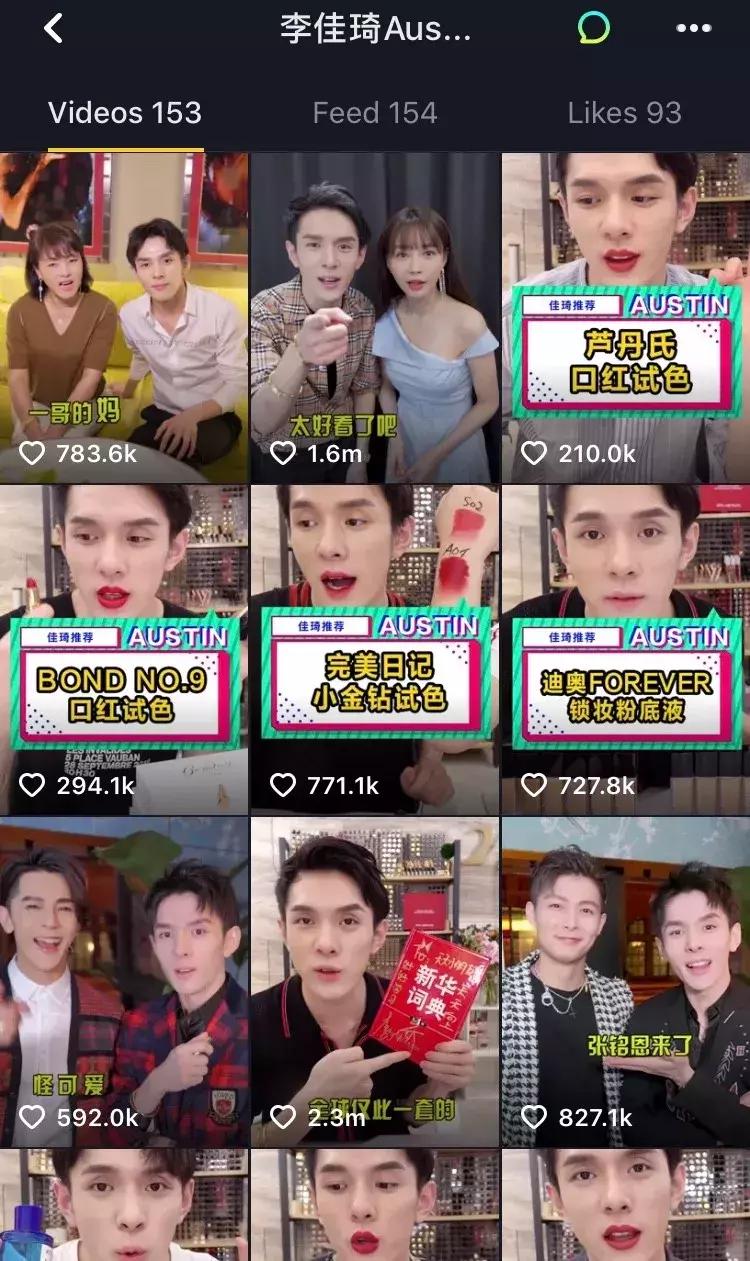Open the 迪奥FOREVER锁妆粉底液 video
The image size is (750, 1261).
pyautogui.click(x=626, y=650)
